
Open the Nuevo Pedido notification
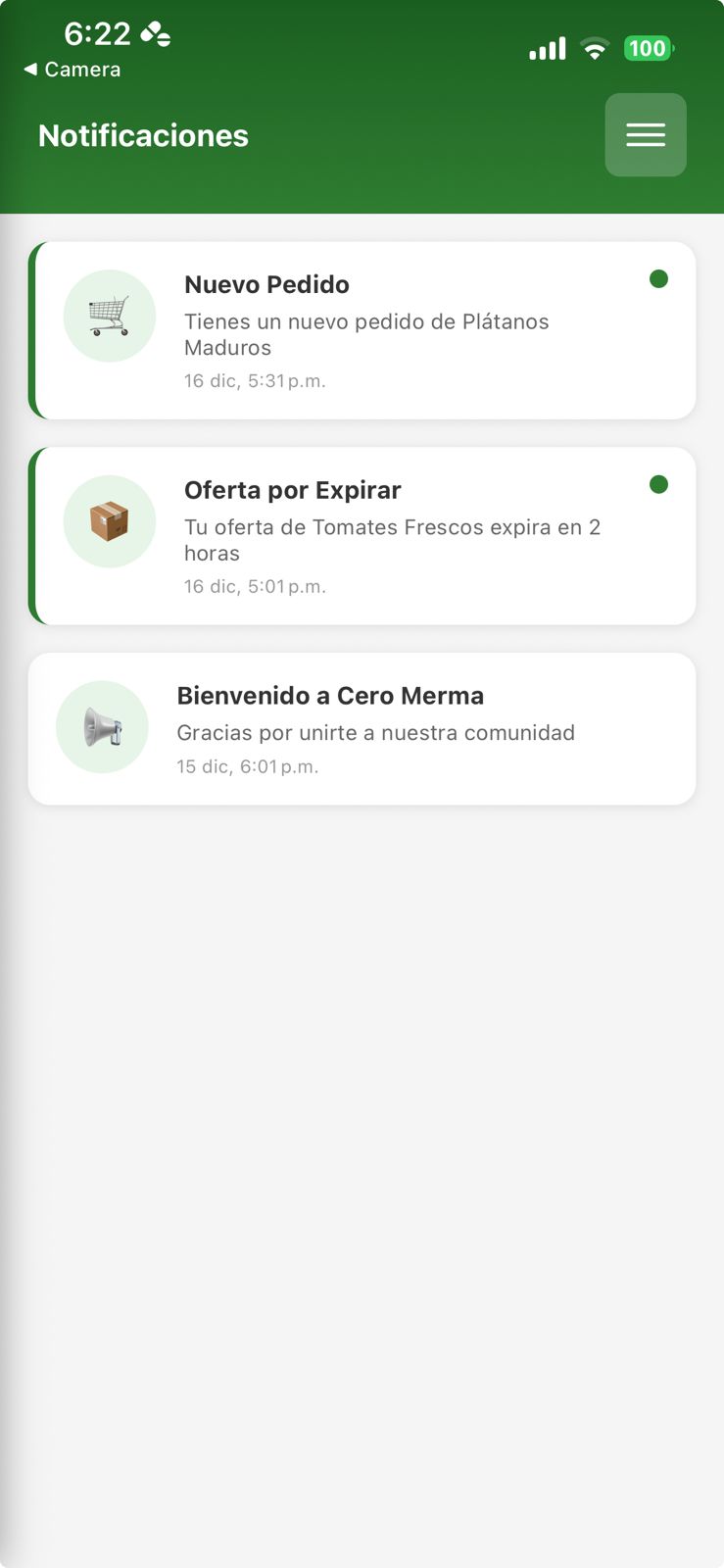coord(362,331)
